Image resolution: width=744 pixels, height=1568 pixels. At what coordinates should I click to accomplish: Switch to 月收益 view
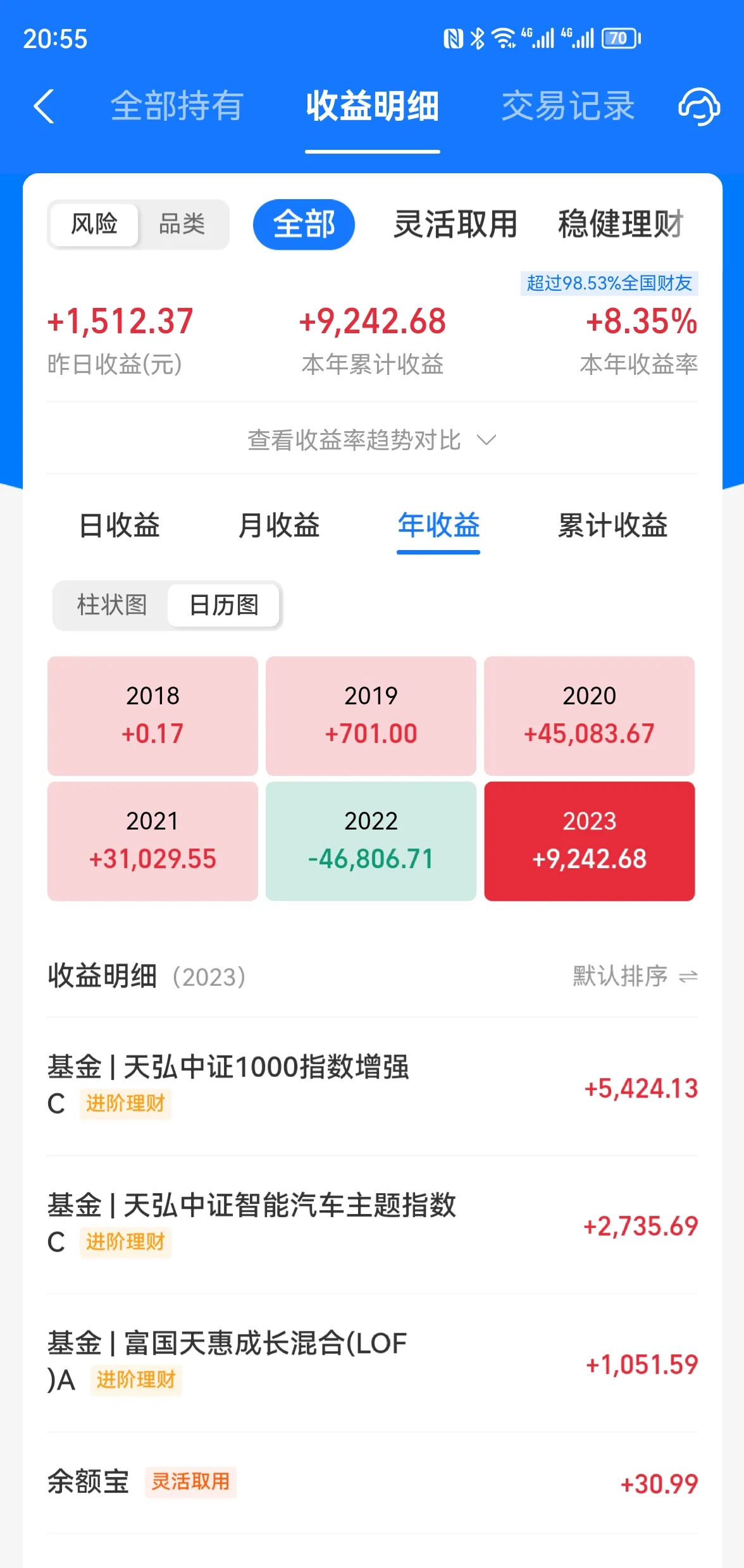pos(279,526)
